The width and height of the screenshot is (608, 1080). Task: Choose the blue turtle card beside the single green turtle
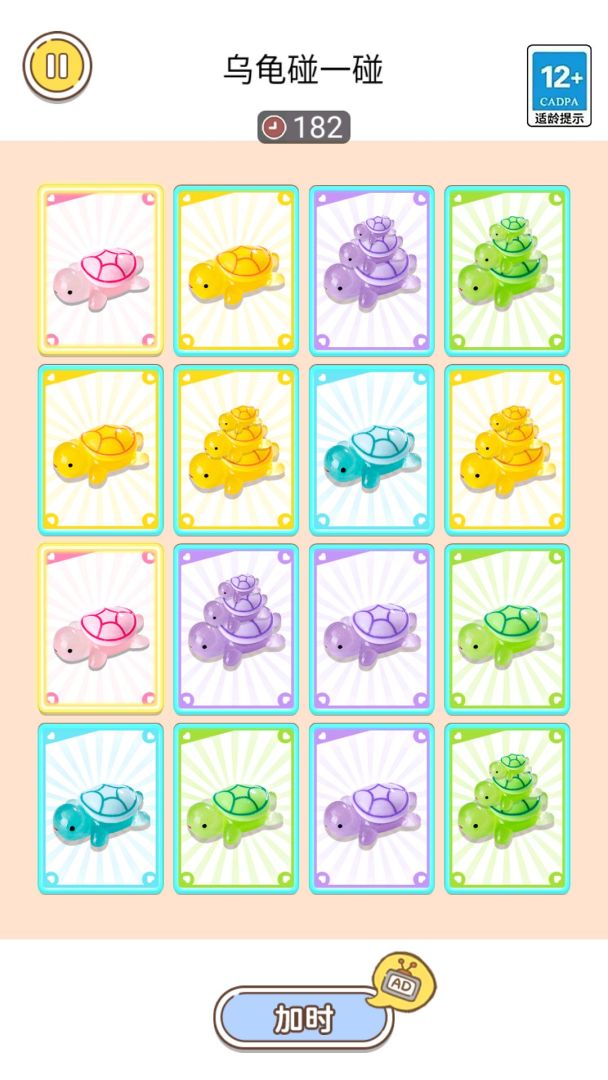pos(101,808)
